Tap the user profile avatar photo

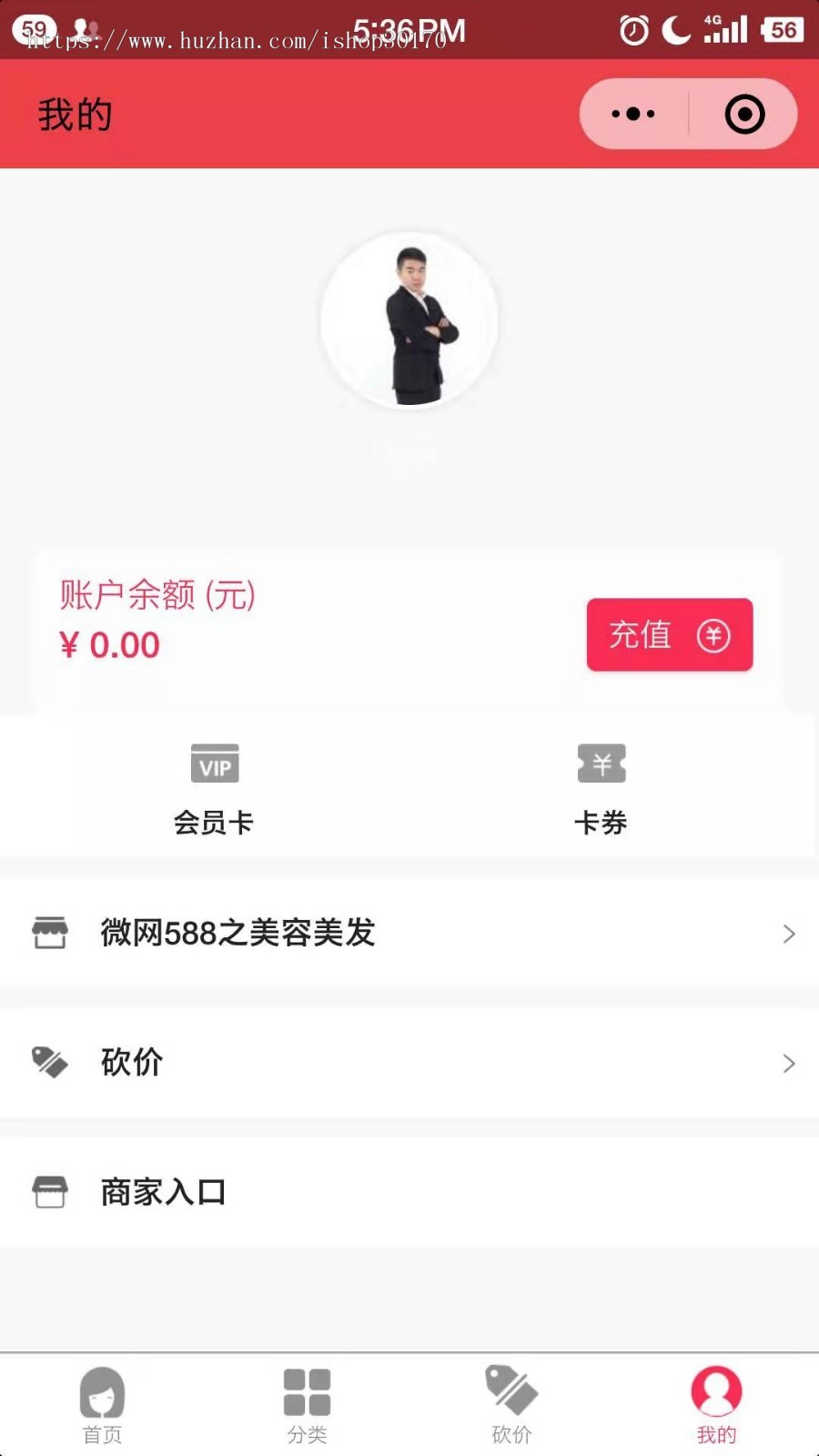[409, 318]
